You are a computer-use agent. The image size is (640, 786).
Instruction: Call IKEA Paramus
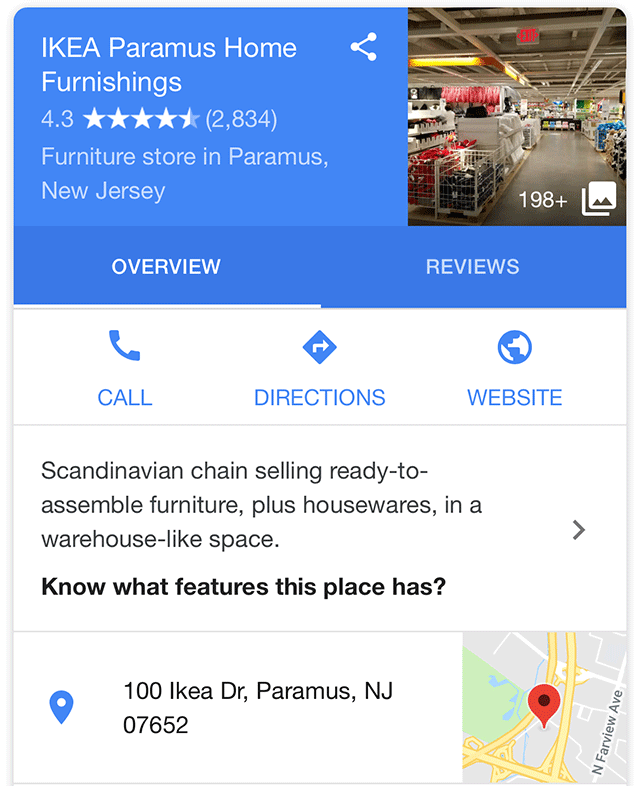click(x=125, y=368)
